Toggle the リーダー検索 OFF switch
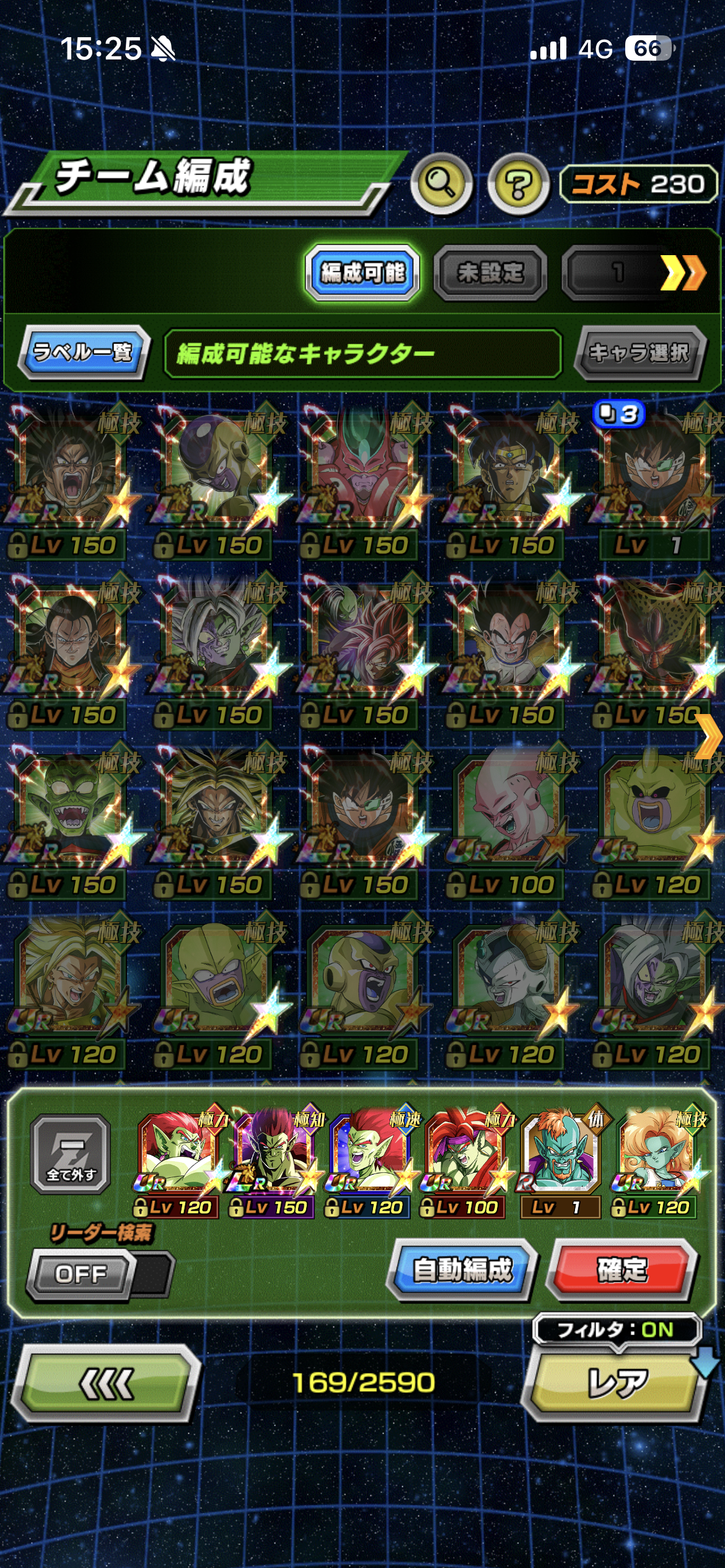The image size is (725, 1568). point(99,1274)
